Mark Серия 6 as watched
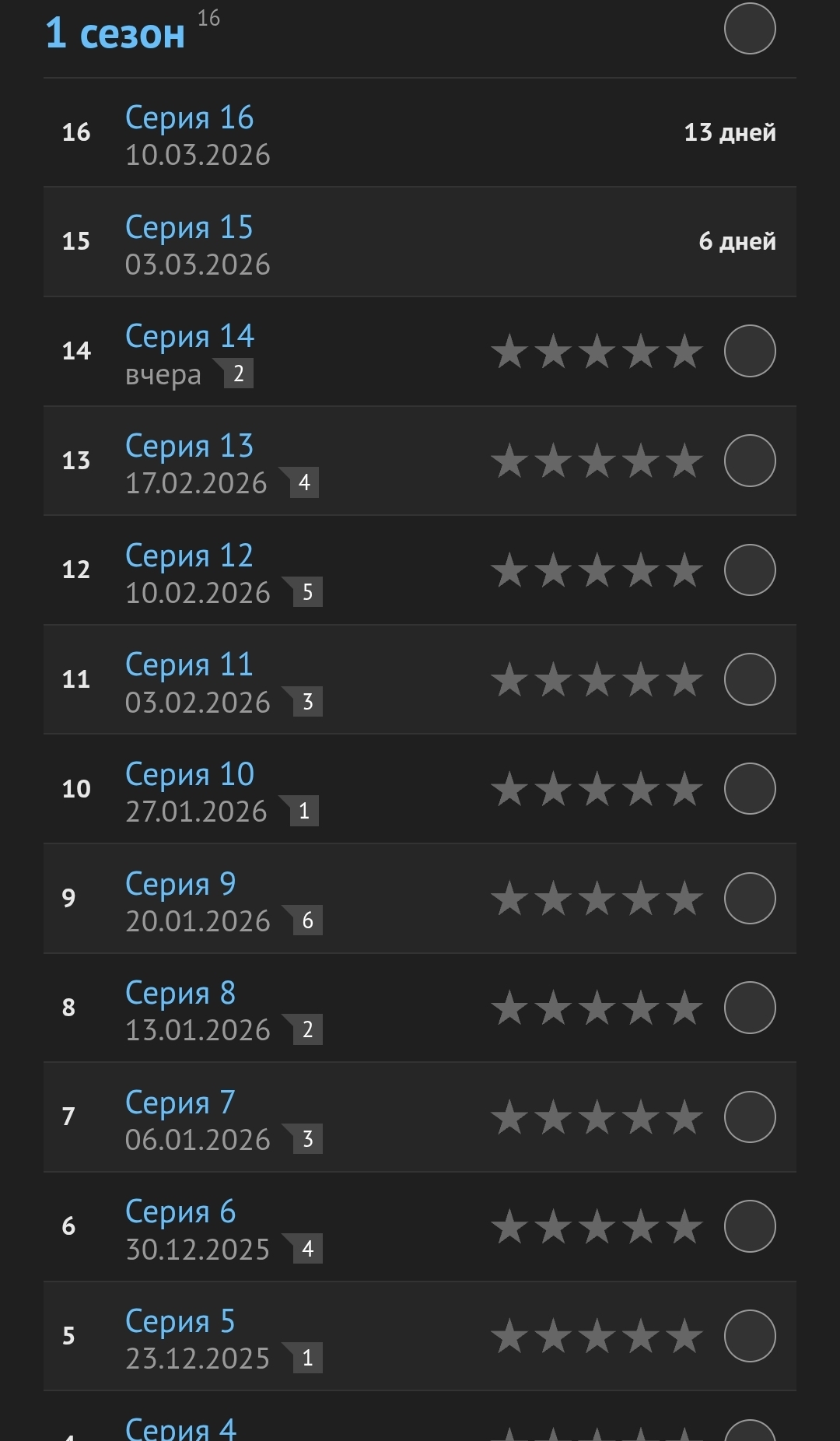This screenshot has height=1441, width=840. click(x=750, y=1227)
